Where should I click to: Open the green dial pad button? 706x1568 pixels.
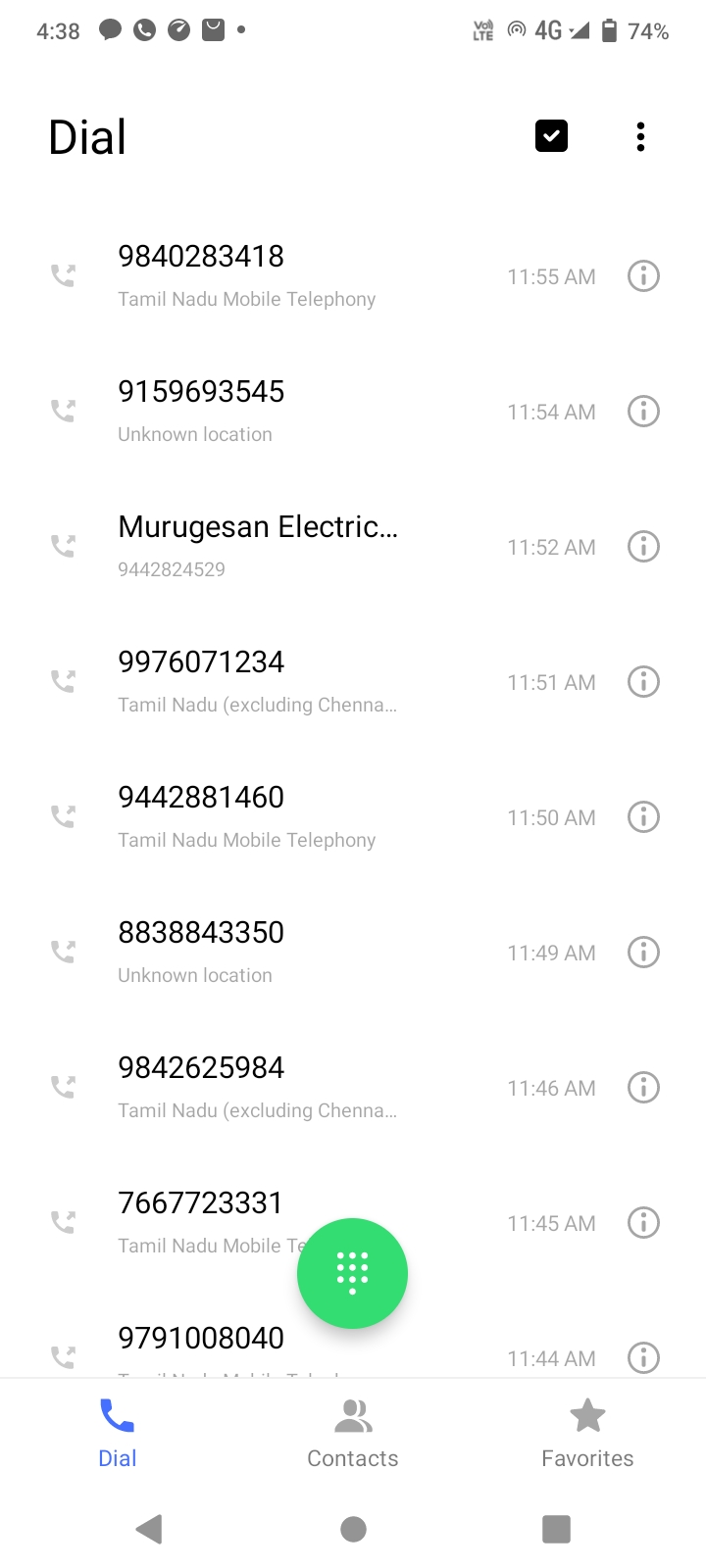[x=352, y=1273]
